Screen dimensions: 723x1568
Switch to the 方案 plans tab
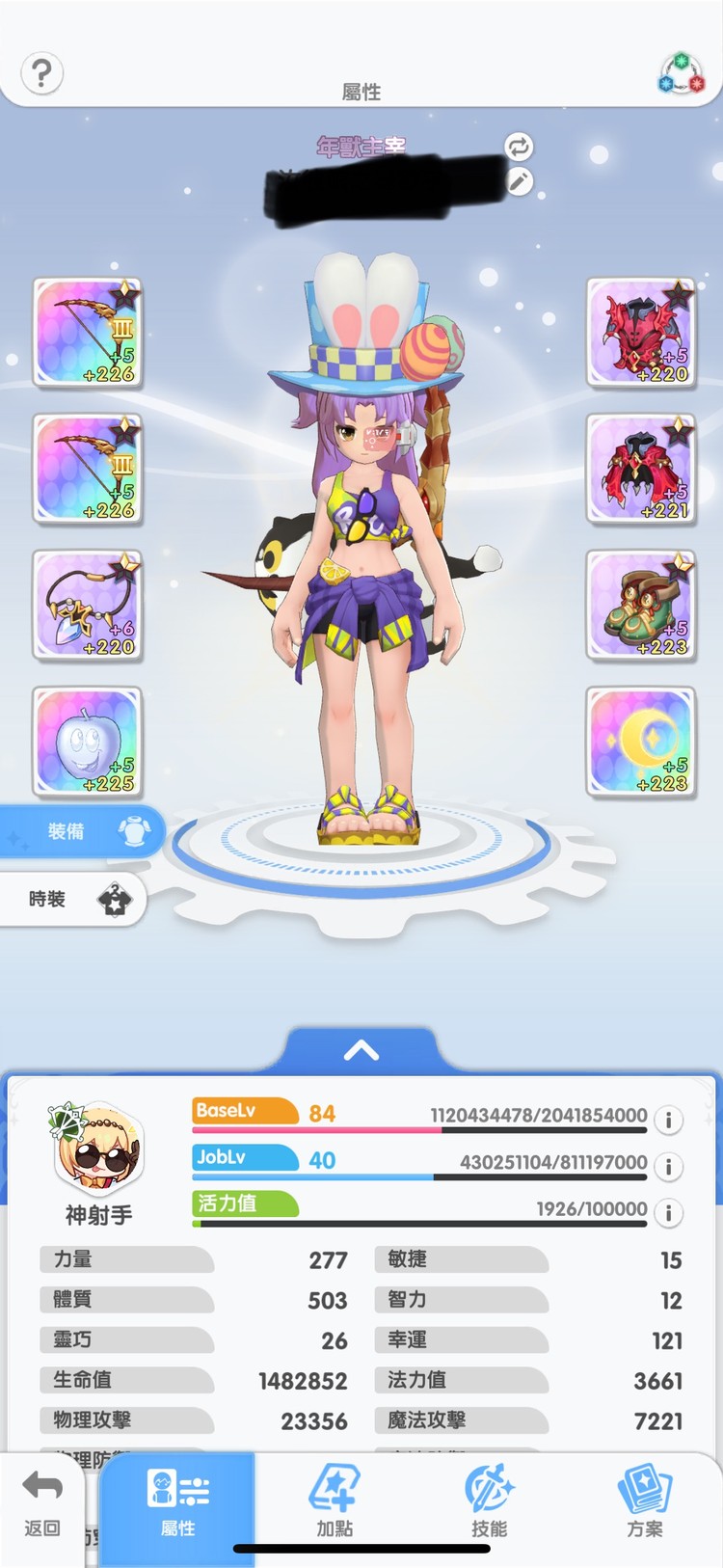[x=644, y=1502]
